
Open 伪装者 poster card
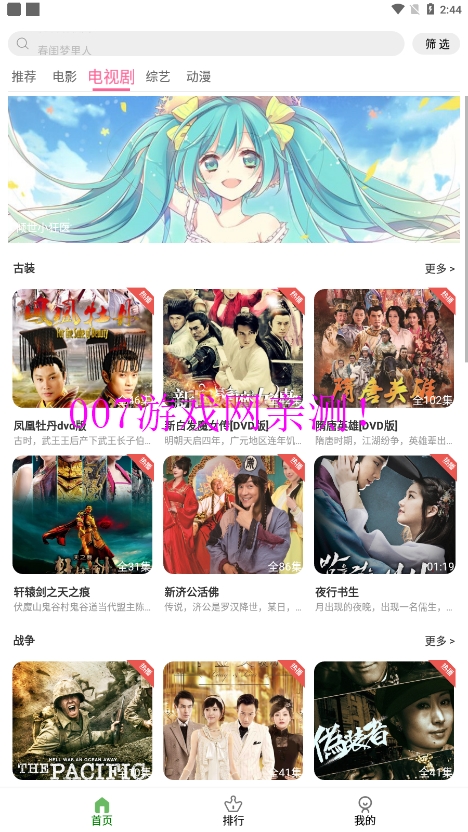[384, 721]
